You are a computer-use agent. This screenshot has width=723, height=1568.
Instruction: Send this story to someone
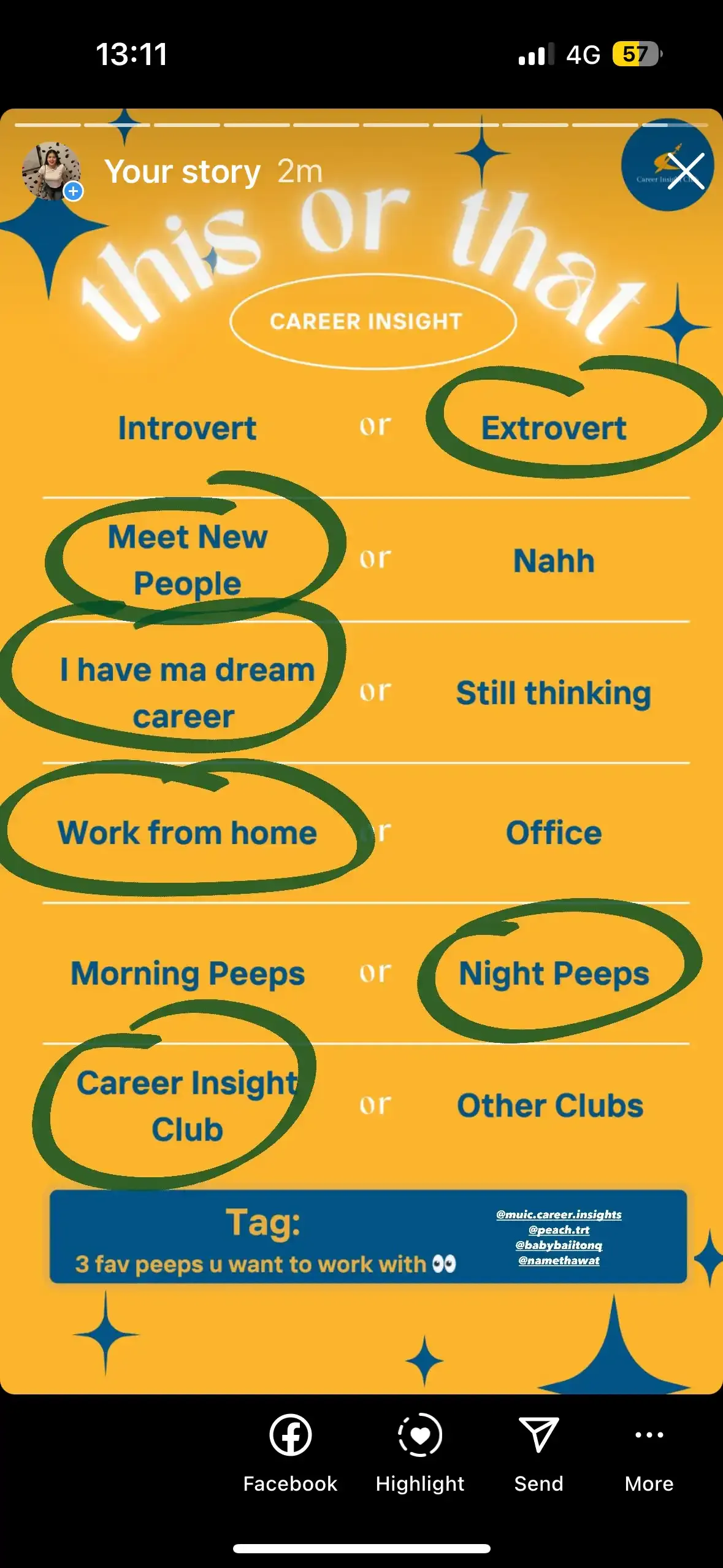point(538,1451)
